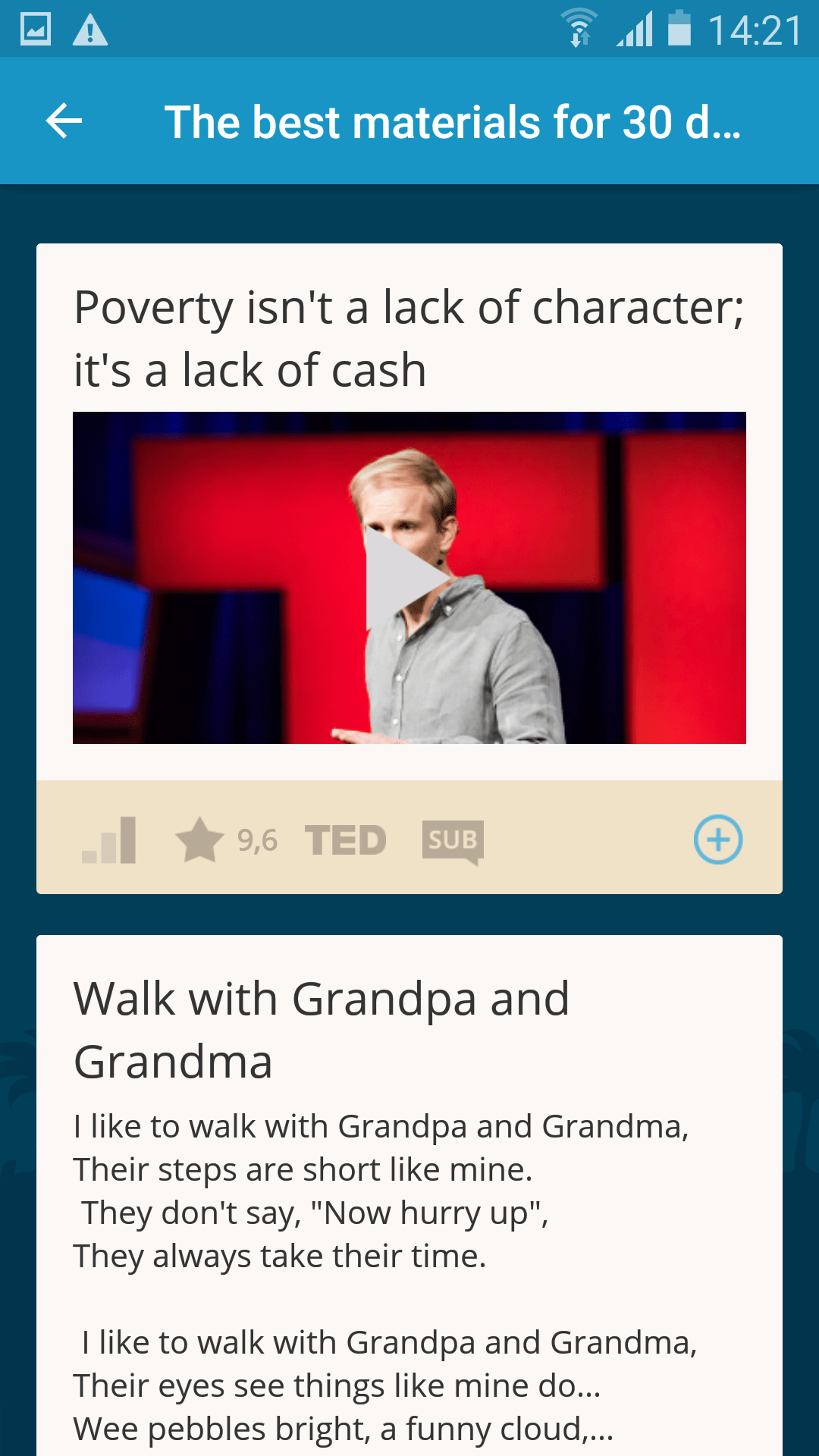Add the Poverty talk with plus icon
The image size is (819, 1456).
point(717,839)
